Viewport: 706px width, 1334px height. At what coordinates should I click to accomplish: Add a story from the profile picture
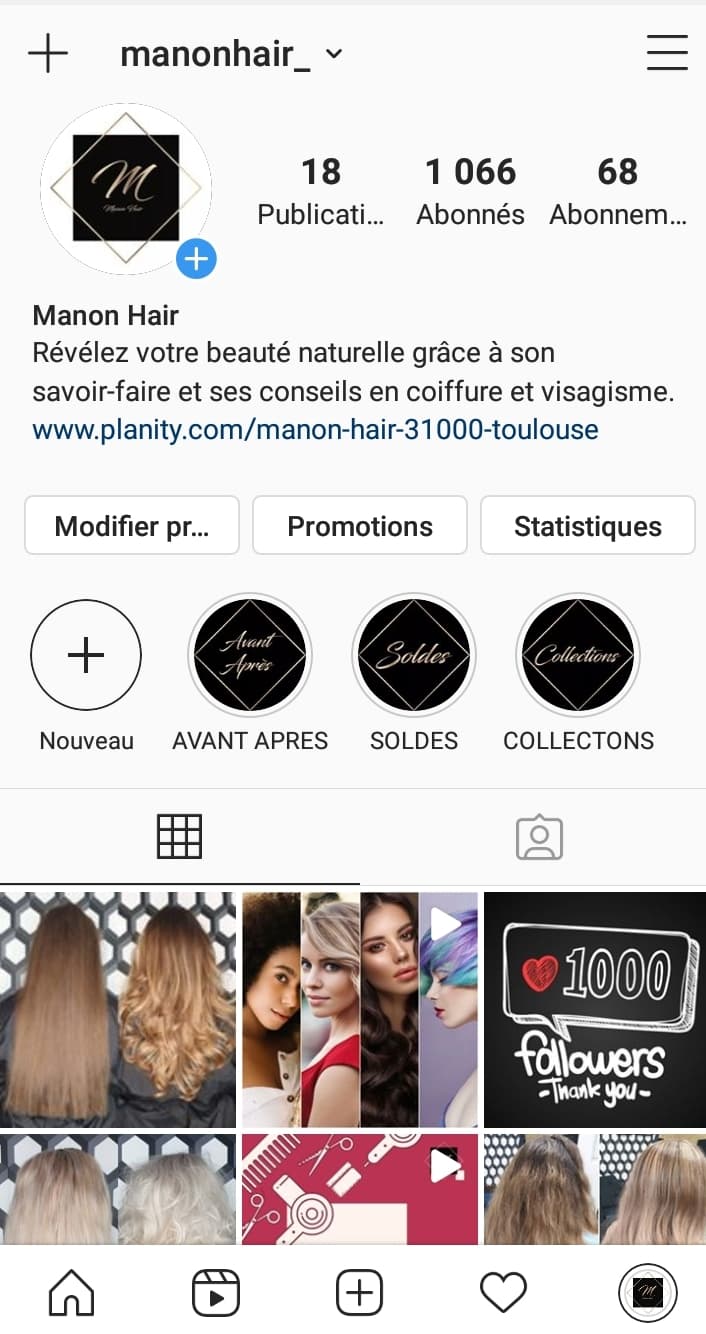coord(197,260)
